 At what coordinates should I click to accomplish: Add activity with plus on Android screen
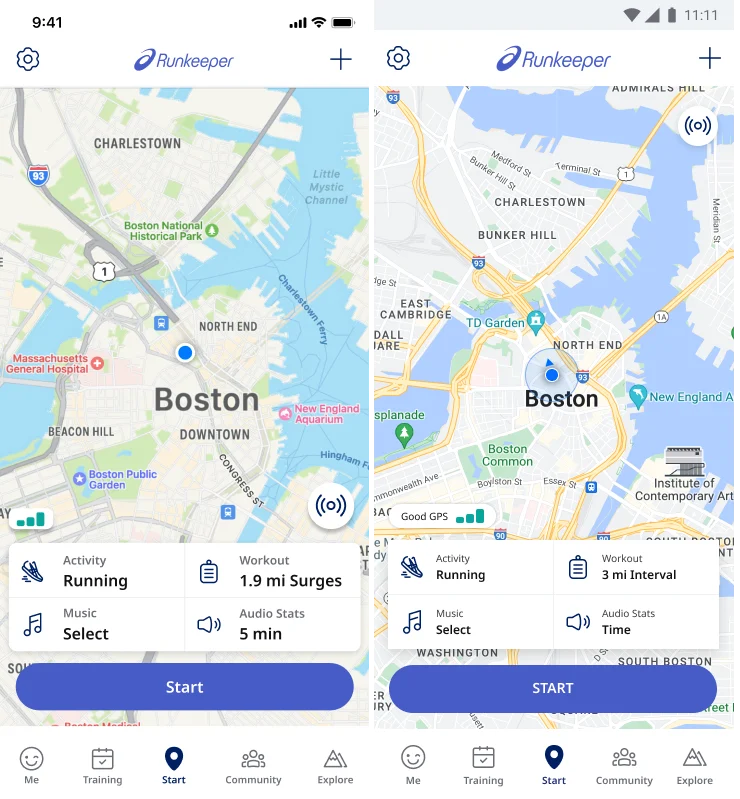(709, 58)
